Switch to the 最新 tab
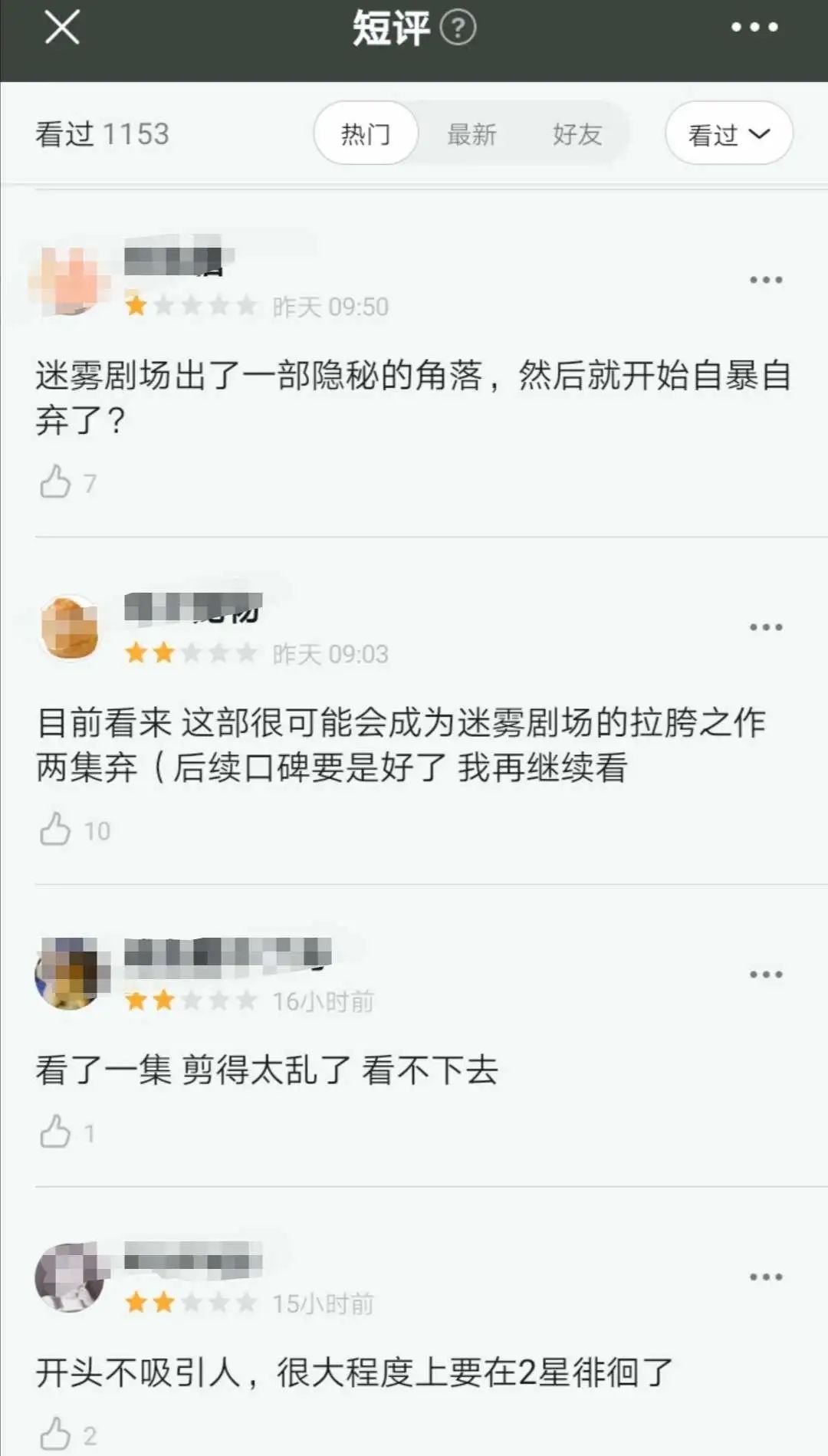The image size is (828, 1456). [x=470, y=132]
